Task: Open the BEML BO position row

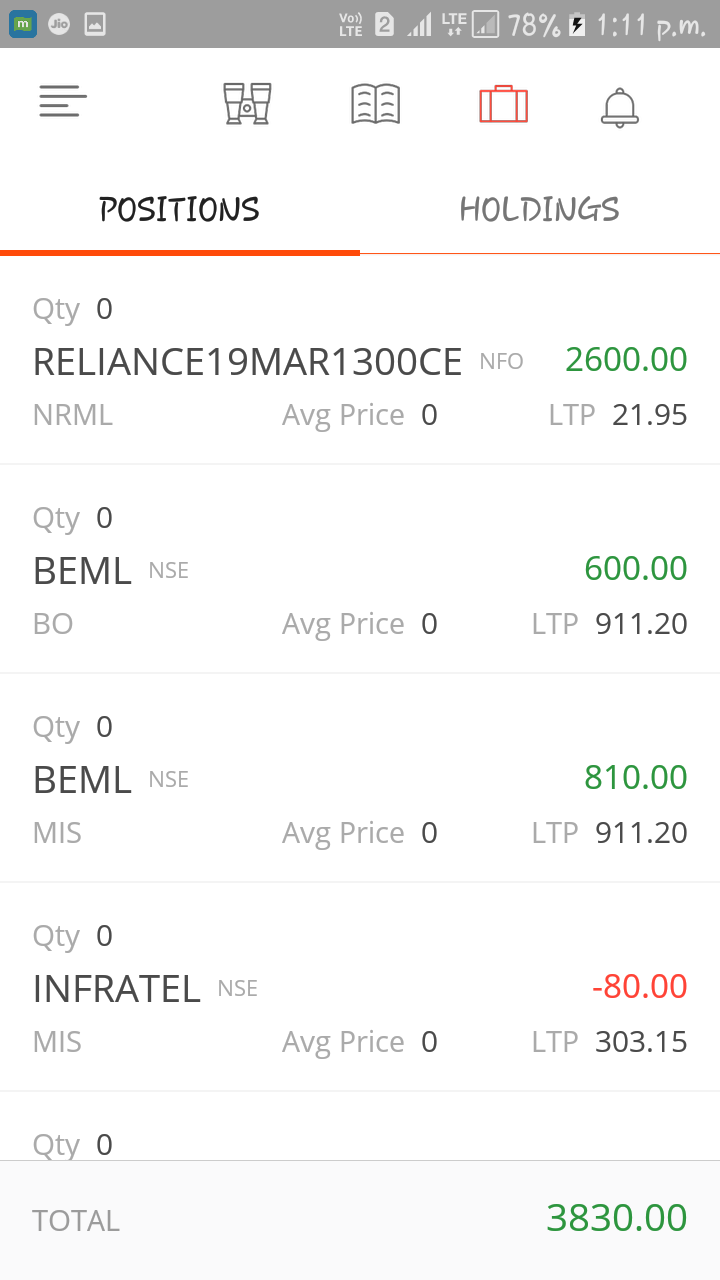Action: coord(360,569)
